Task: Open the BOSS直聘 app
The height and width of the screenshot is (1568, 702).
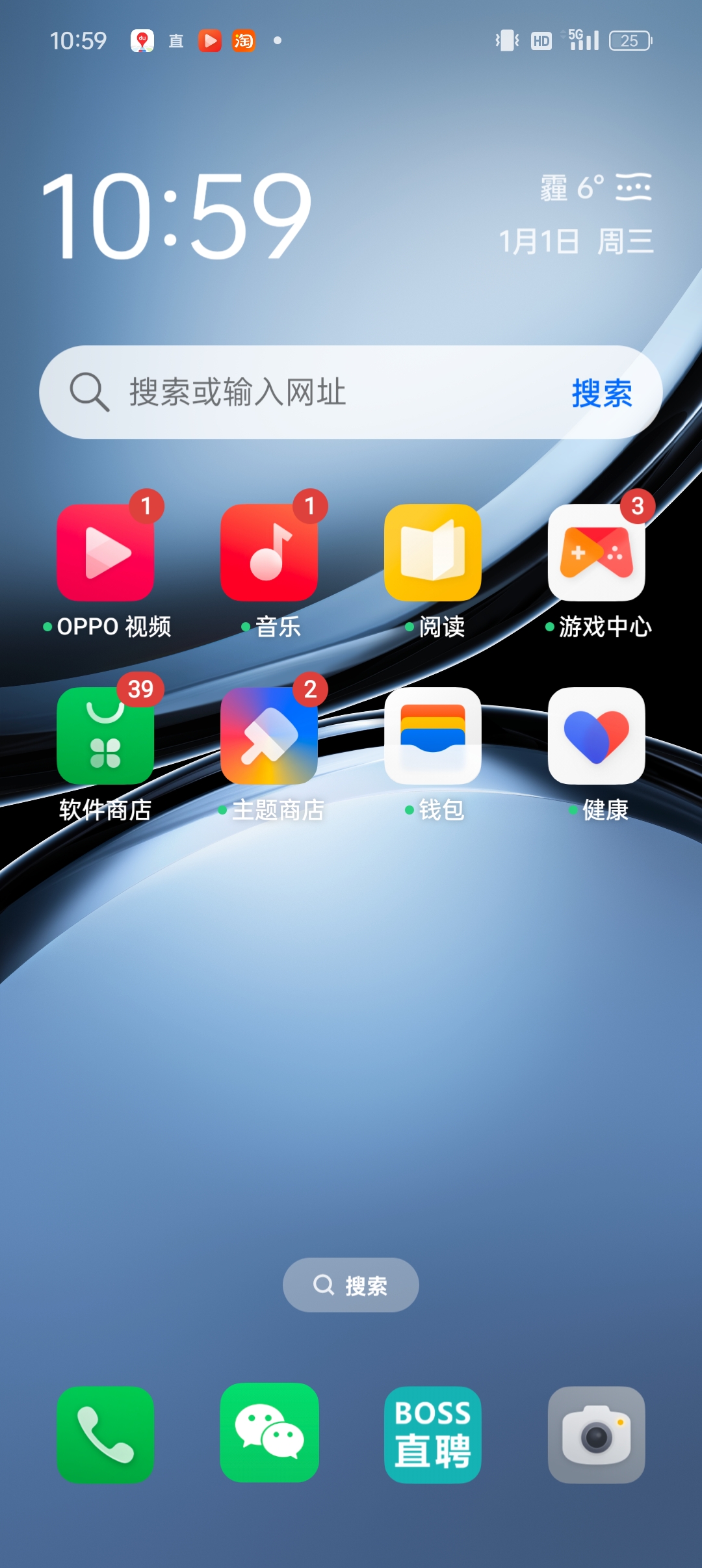Action: (x=433, y=1435)
